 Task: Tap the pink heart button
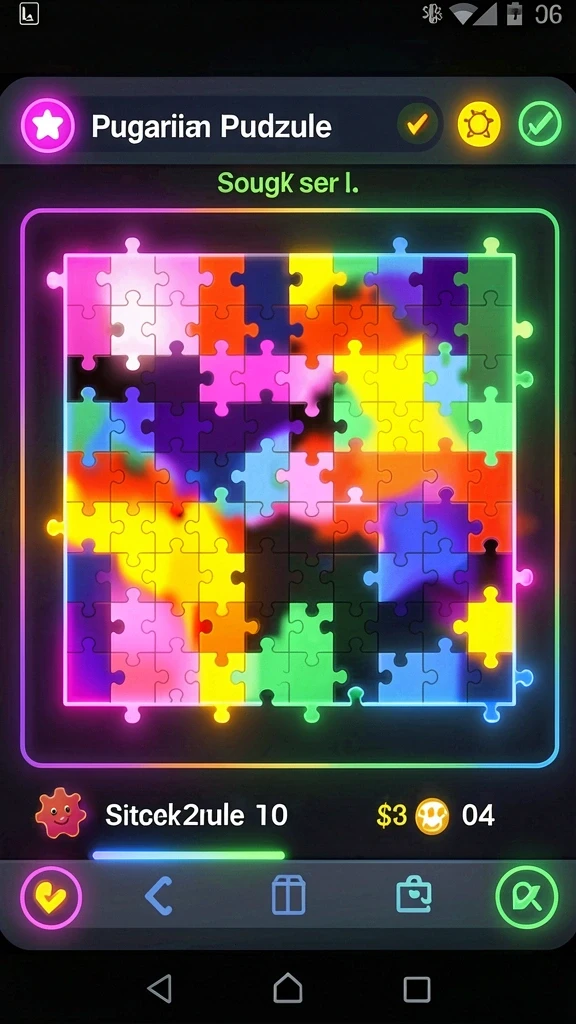pos(51,897)
